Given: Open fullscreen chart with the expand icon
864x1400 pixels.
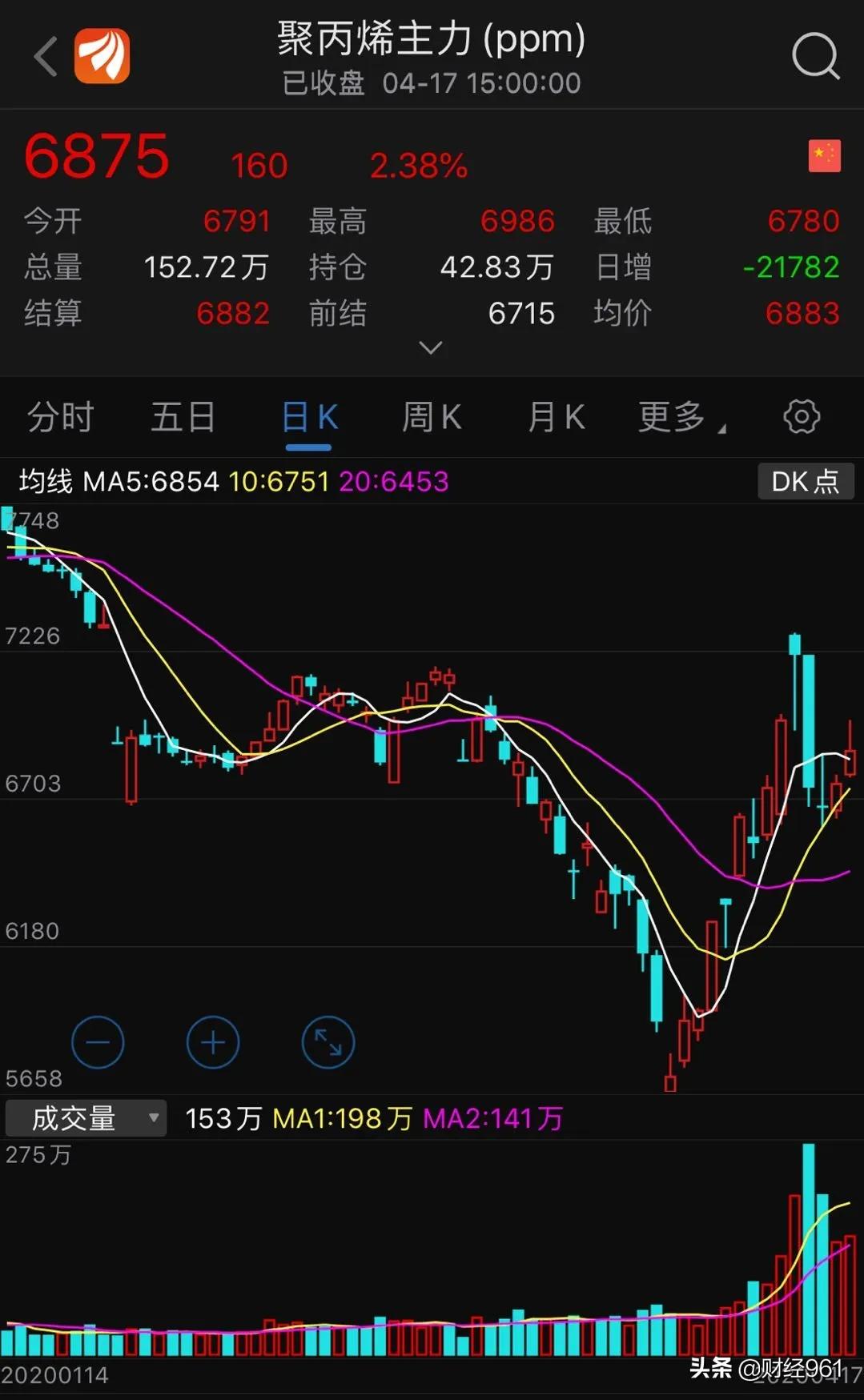Looking at the screenshot, I should pyautogui.click(x=327, y=1042).
